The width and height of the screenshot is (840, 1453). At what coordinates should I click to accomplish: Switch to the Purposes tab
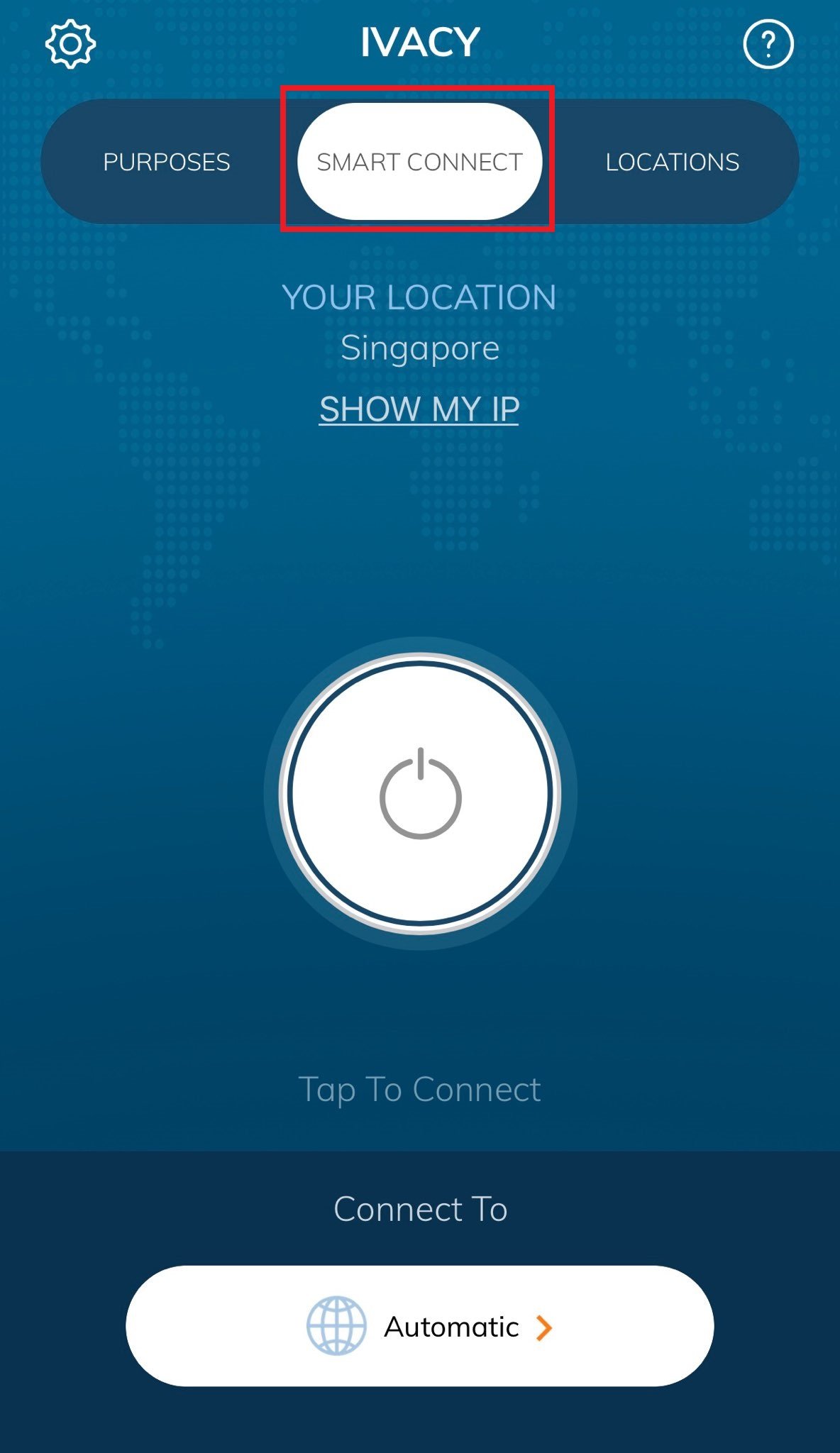pos(167,162)
